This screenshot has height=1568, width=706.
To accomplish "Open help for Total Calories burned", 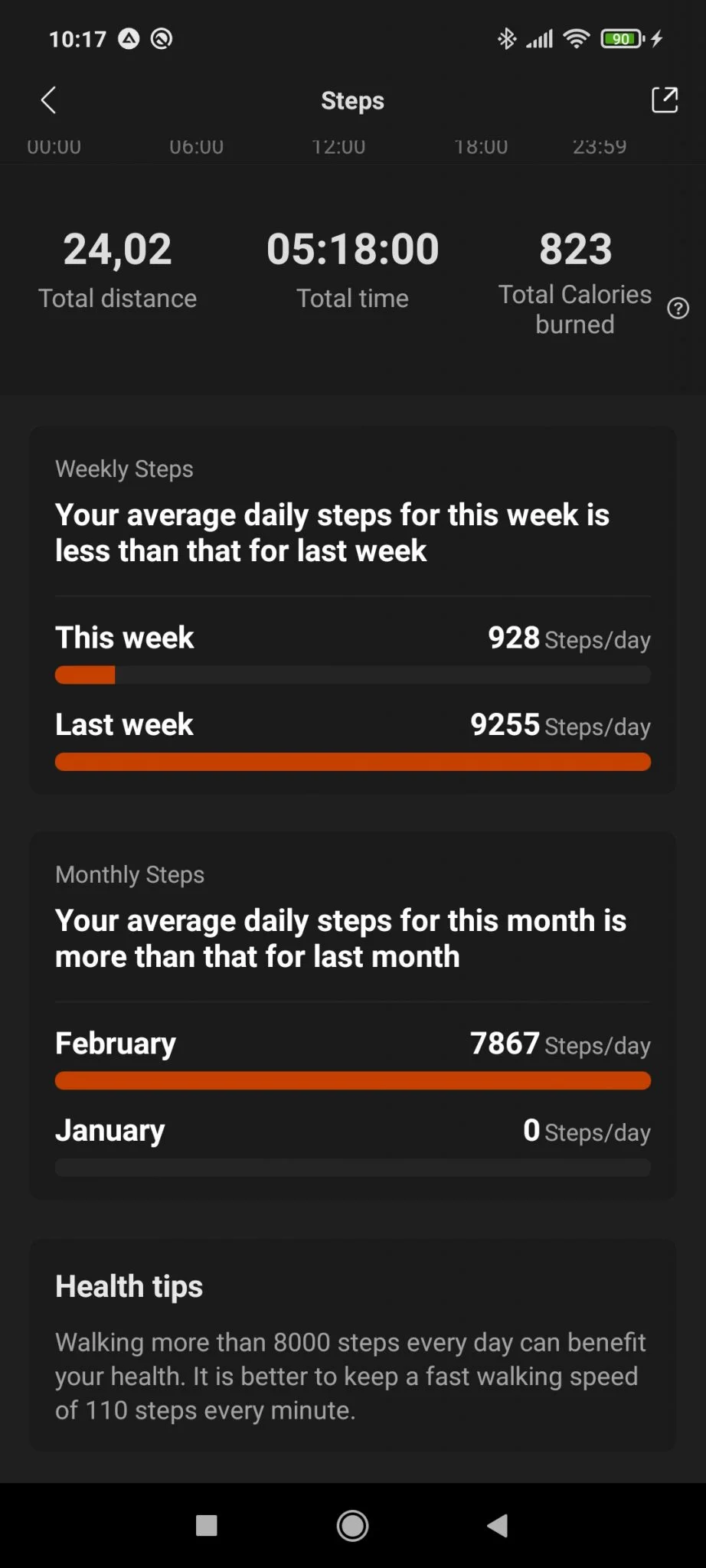I will click(678, 309).
